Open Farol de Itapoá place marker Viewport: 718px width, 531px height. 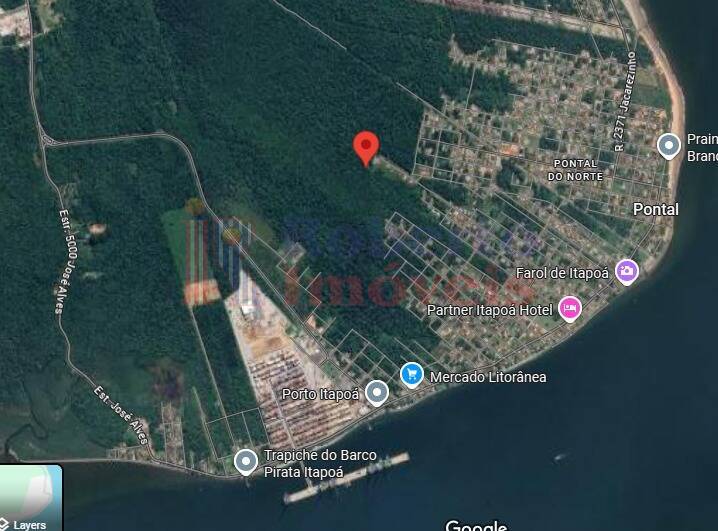coord(627,271)
